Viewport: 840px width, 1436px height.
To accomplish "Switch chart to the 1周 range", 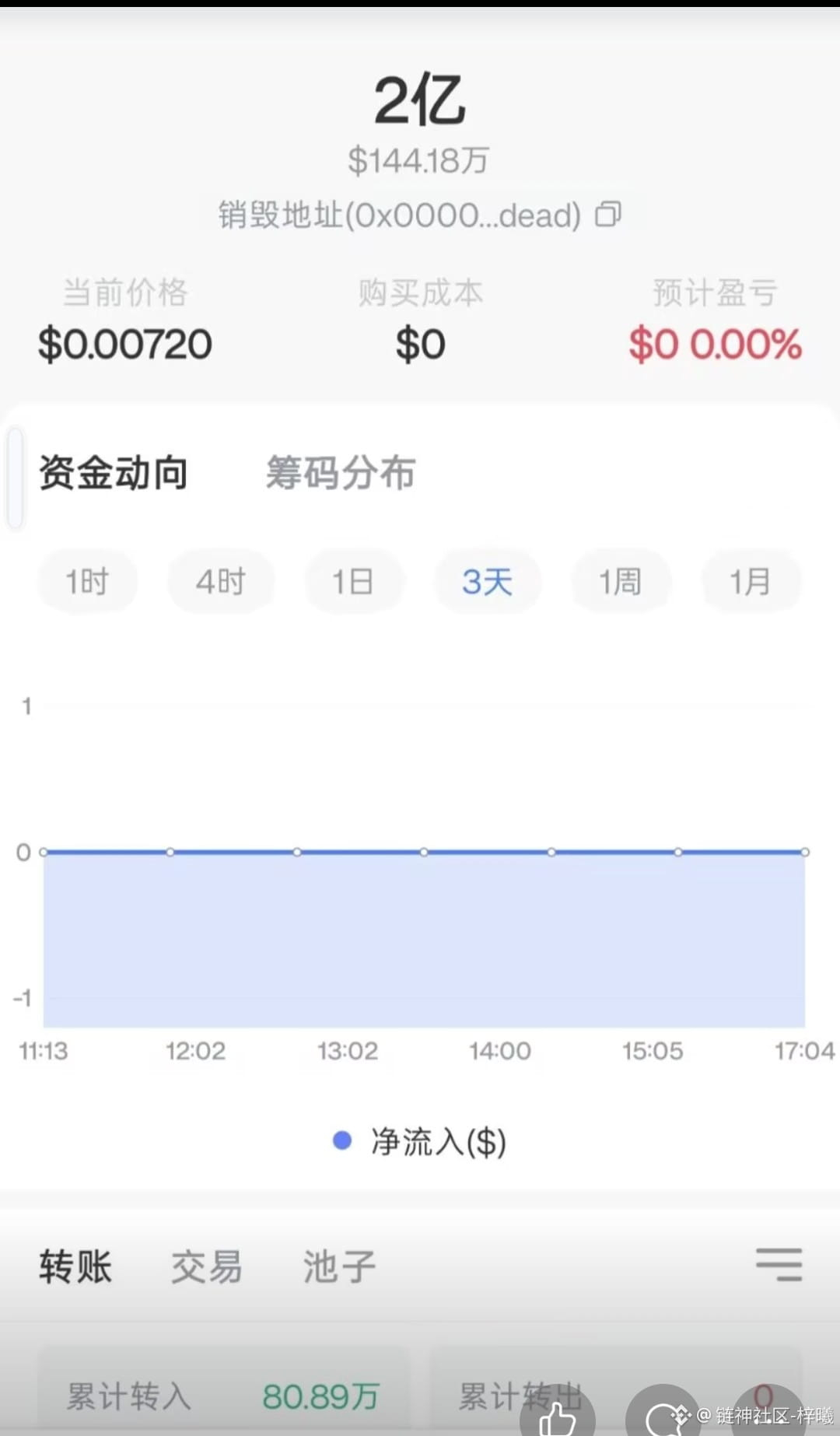I will pyautogui.click(x=620, y=581).
